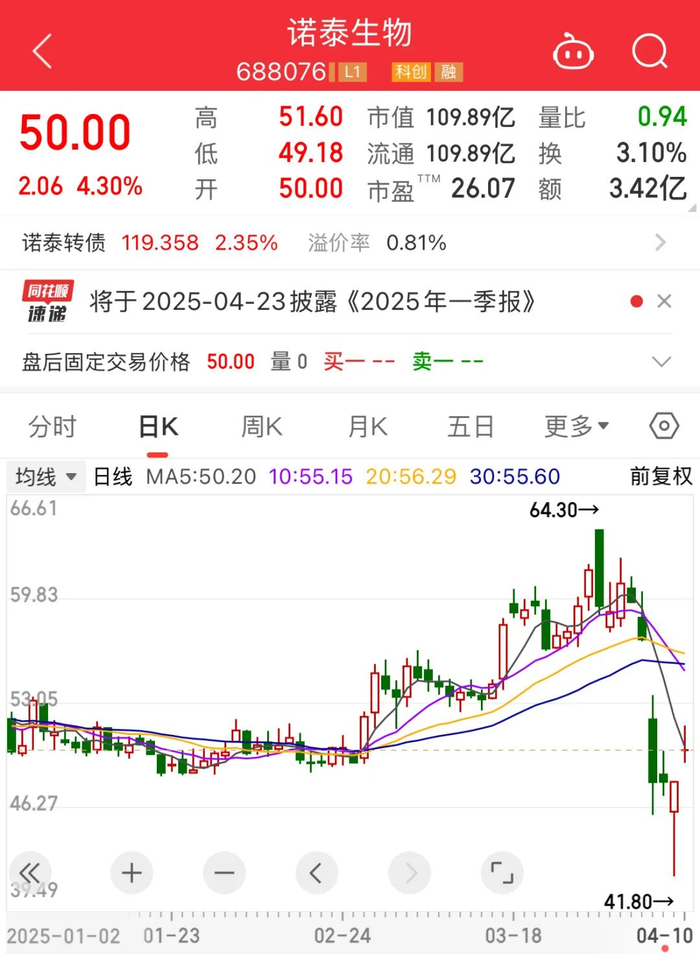Open the 同花顺速递 quarterly report notice
The height and width of the screenshot is (954, 700).
point(312,301)
